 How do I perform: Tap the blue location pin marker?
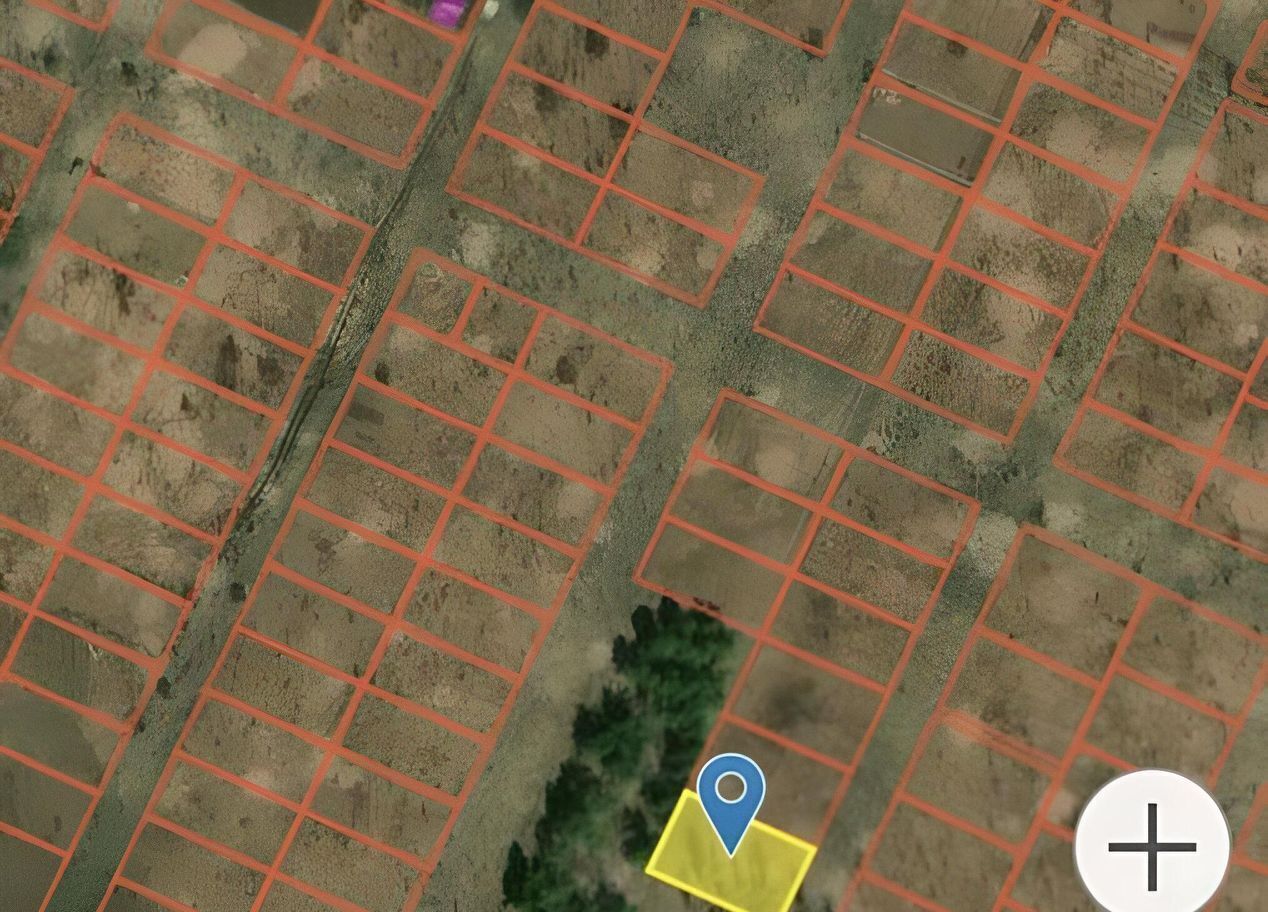tap(731, 790)
